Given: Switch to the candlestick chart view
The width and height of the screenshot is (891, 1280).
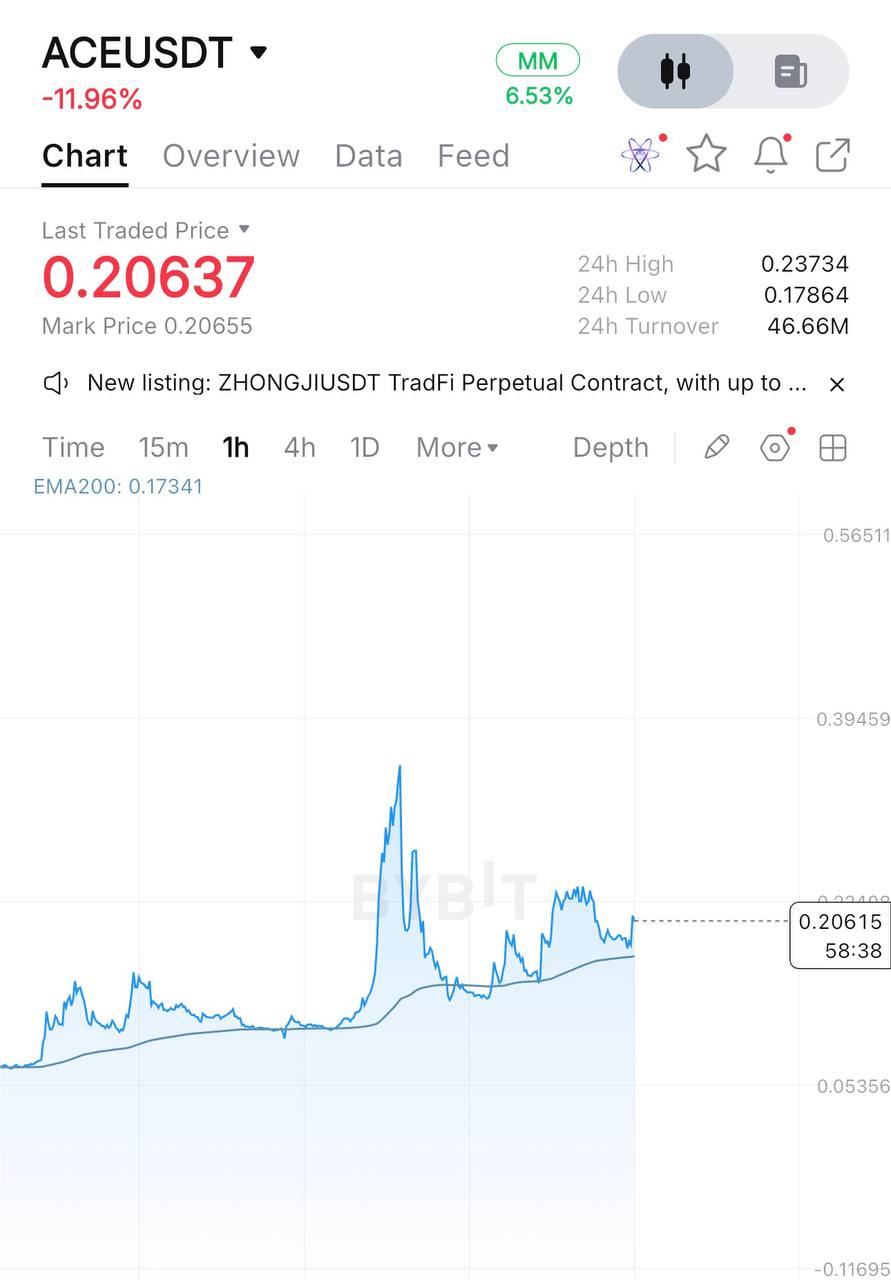Looking at the screenshot, I should click(675, 71).
